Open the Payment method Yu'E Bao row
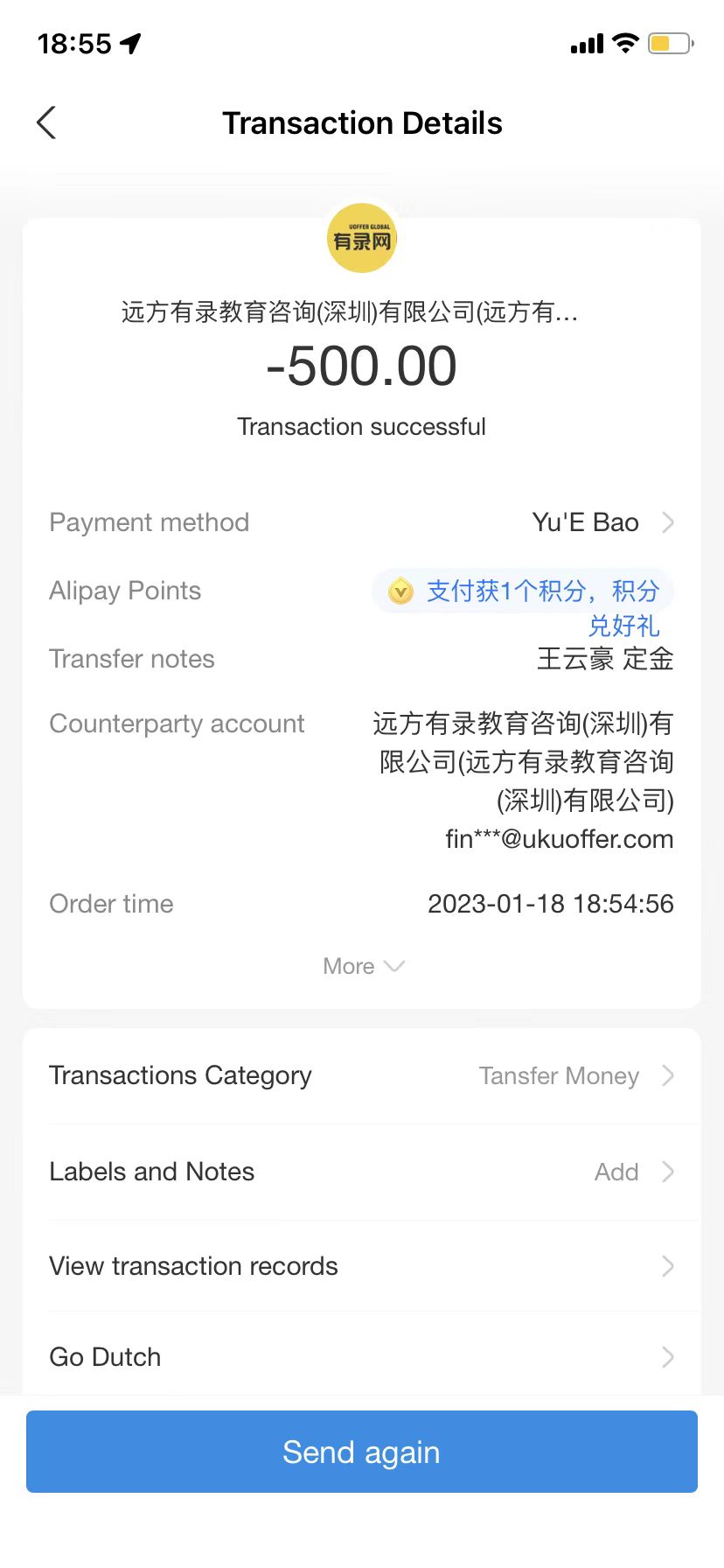724x1568 pixels. click(x=602, y=522)
